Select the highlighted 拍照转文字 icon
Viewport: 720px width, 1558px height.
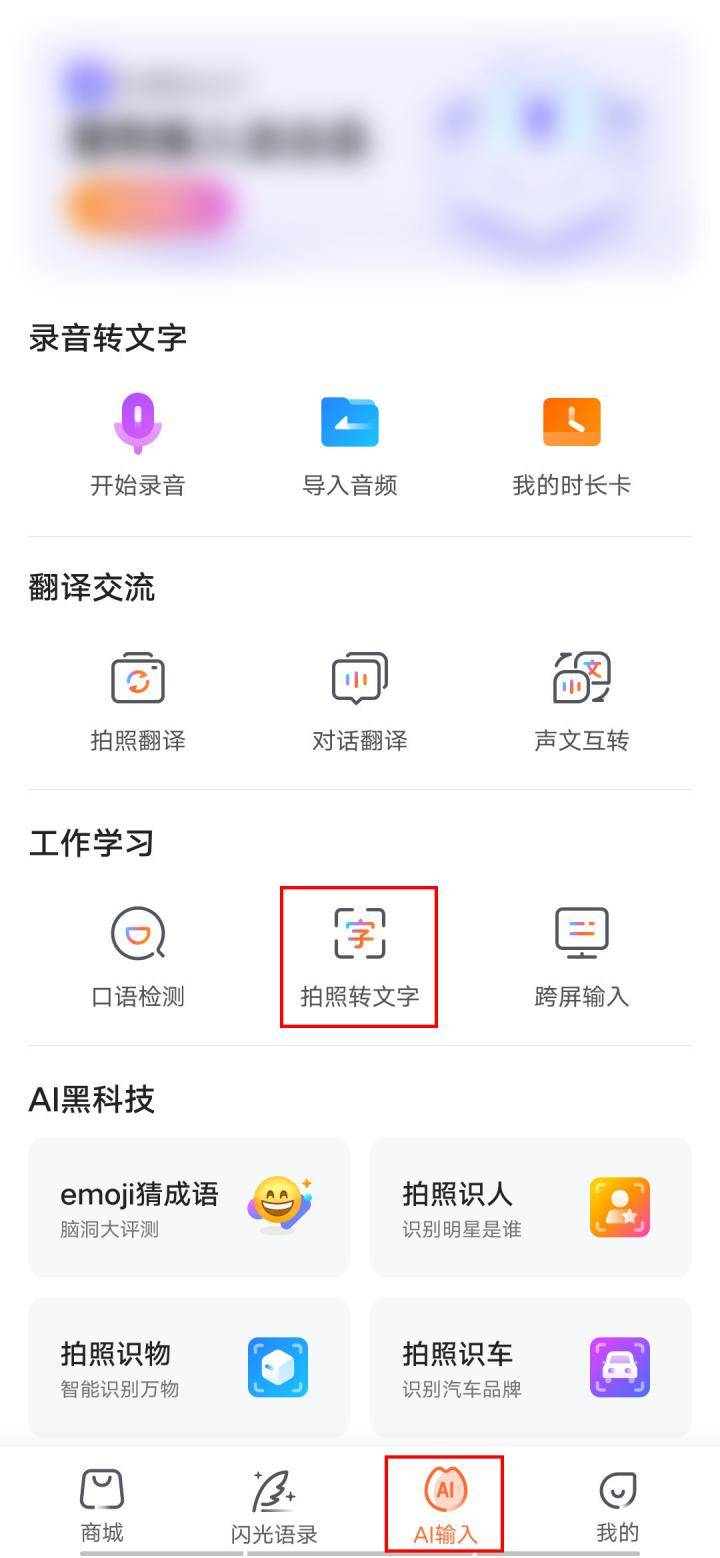(x=360, y=932)
